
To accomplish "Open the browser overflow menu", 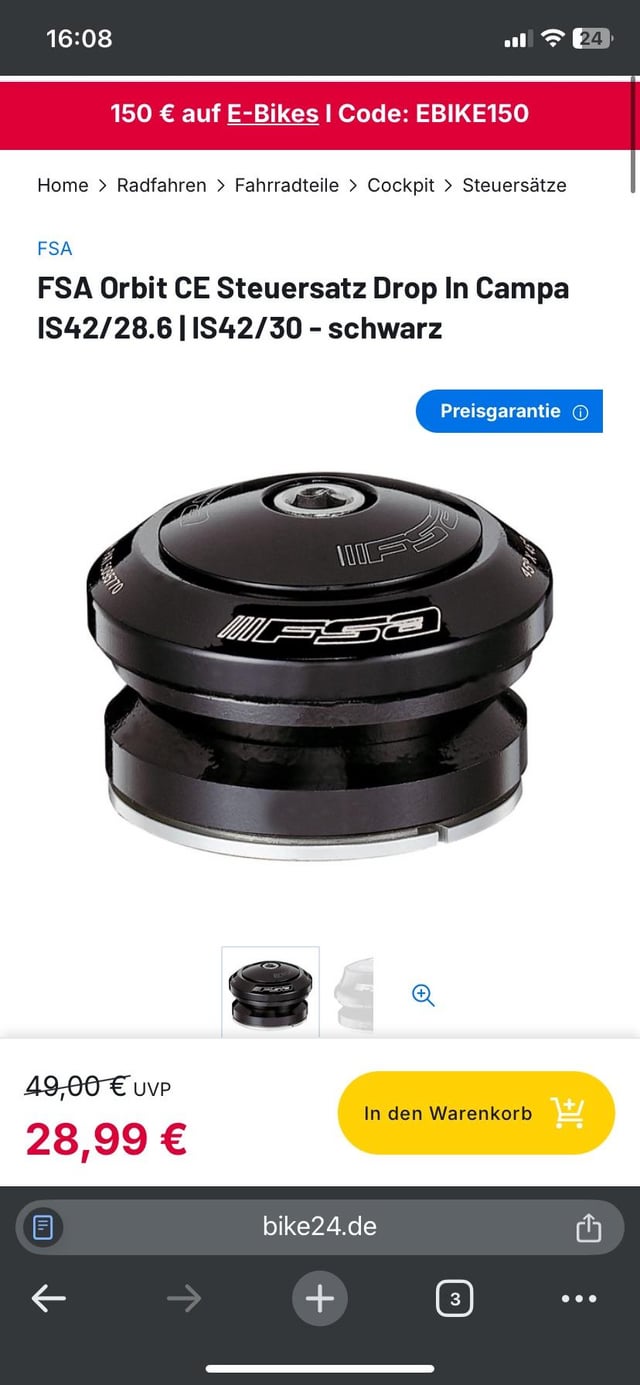I will (579, 1299).
